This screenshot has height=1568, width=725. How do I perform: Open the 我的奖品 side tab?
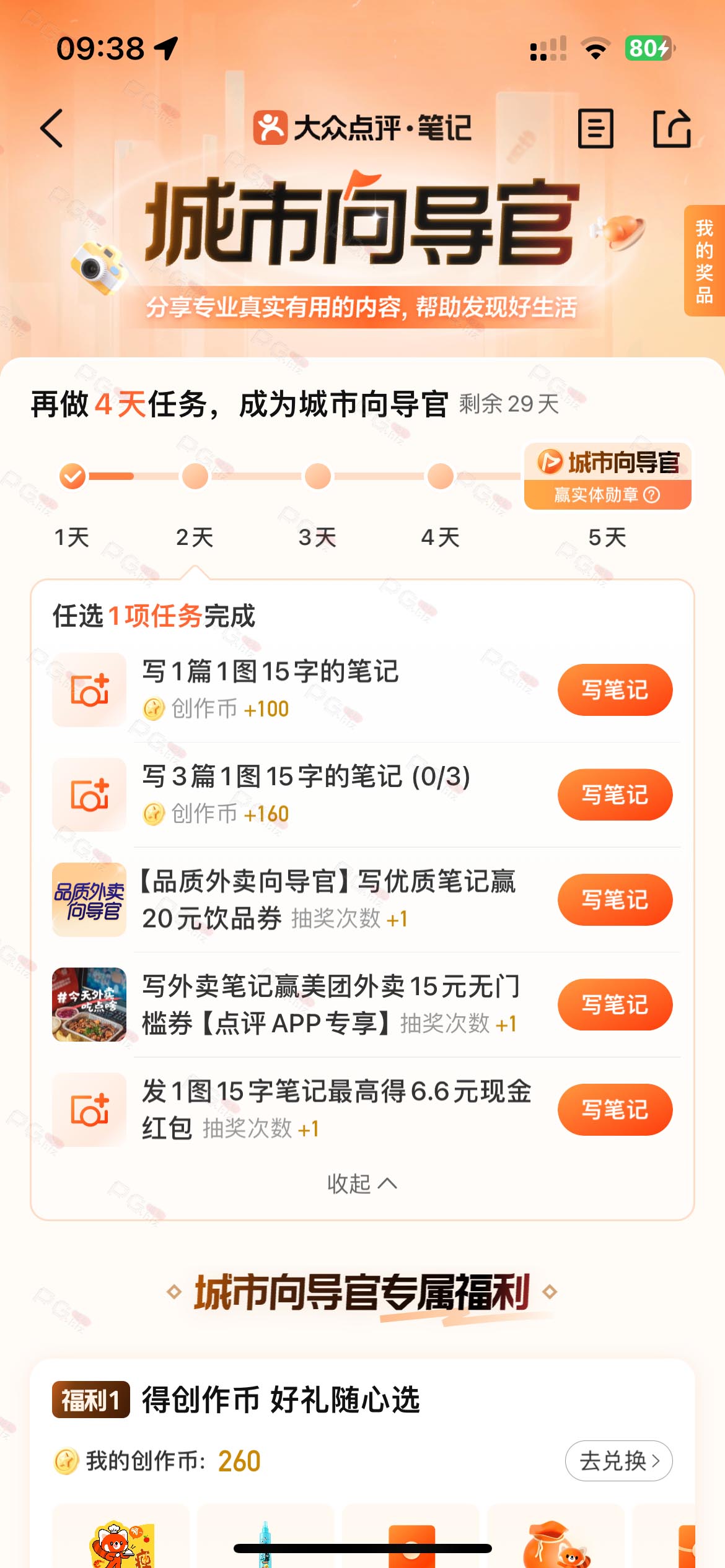(x=705, y=261)
